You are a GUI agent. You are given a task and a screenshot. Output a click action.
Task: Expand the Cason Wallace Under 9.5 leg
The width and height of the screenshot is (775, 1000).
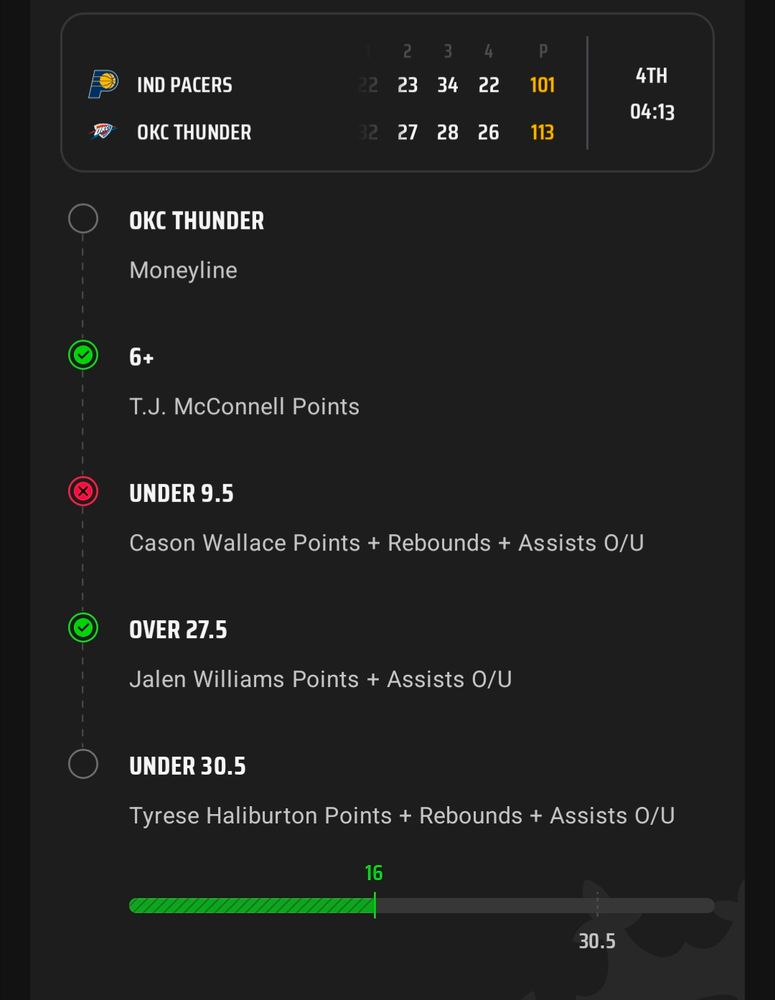pos(387,518)
